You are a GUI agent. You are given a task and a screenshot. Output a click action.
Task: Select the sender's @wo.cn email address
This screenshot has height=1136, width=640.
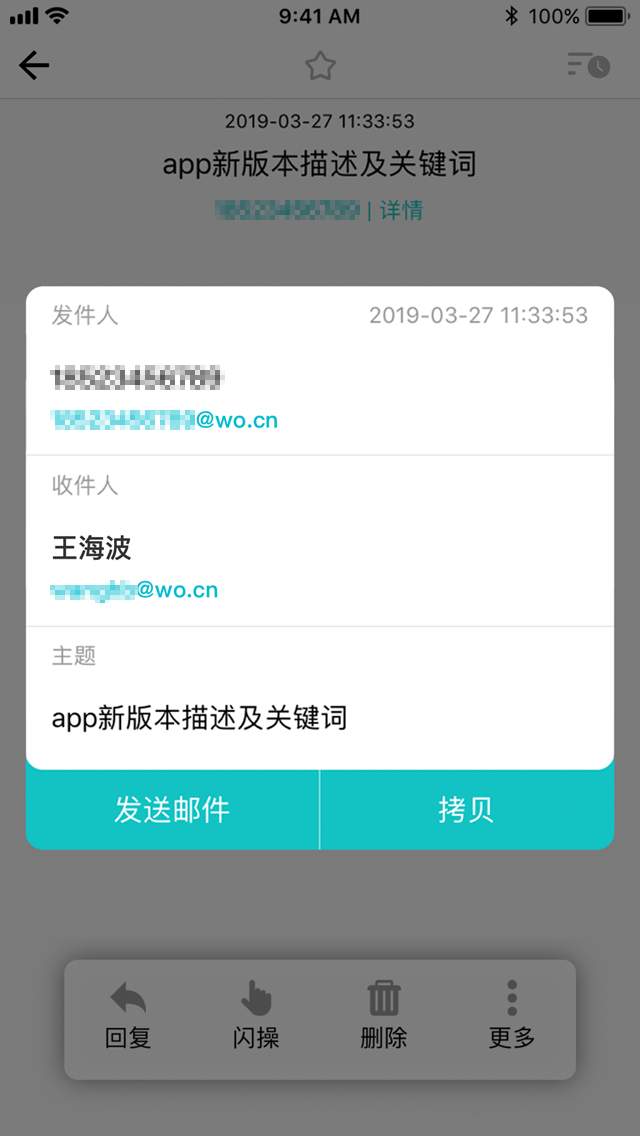[165, 419]
